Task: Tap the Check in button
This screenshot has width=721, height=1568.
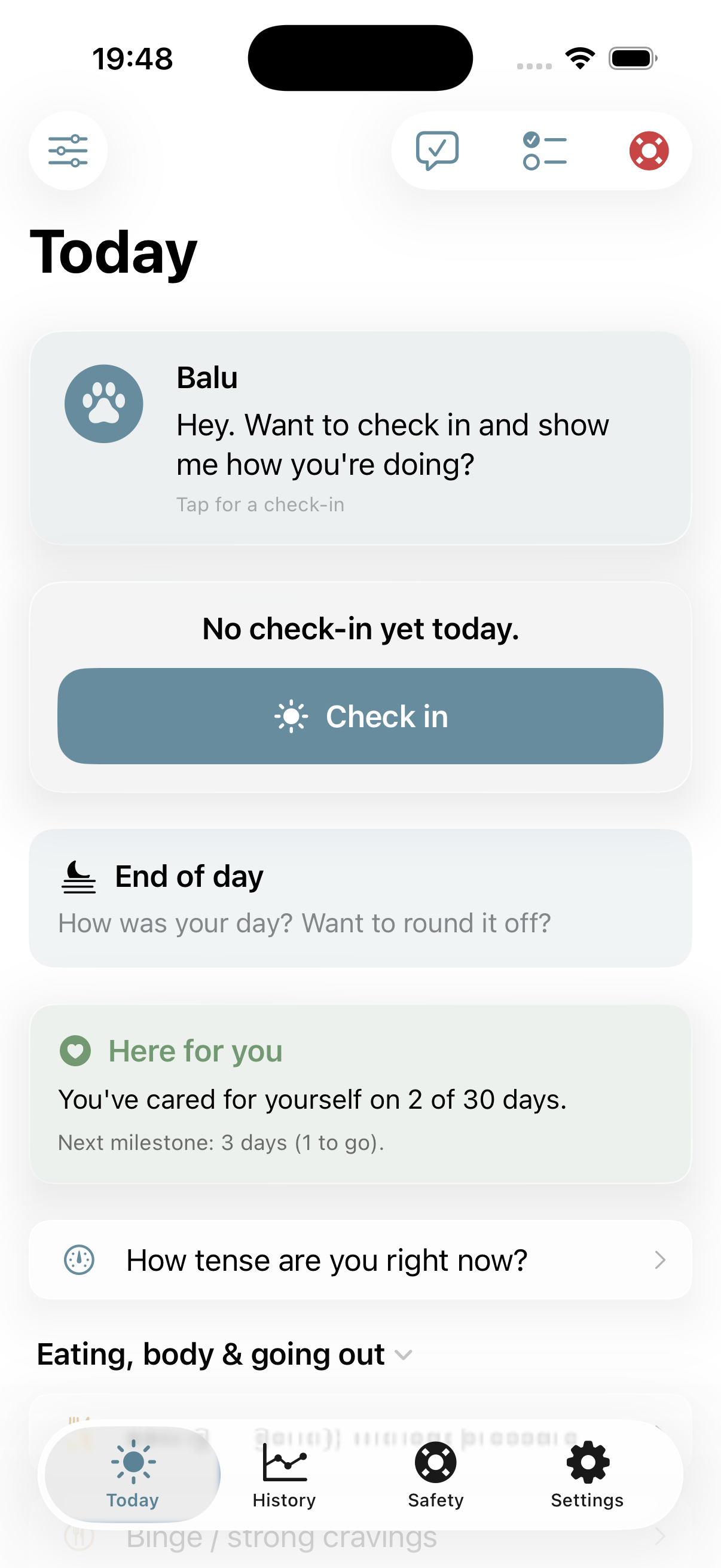Action: click(360, 716)
